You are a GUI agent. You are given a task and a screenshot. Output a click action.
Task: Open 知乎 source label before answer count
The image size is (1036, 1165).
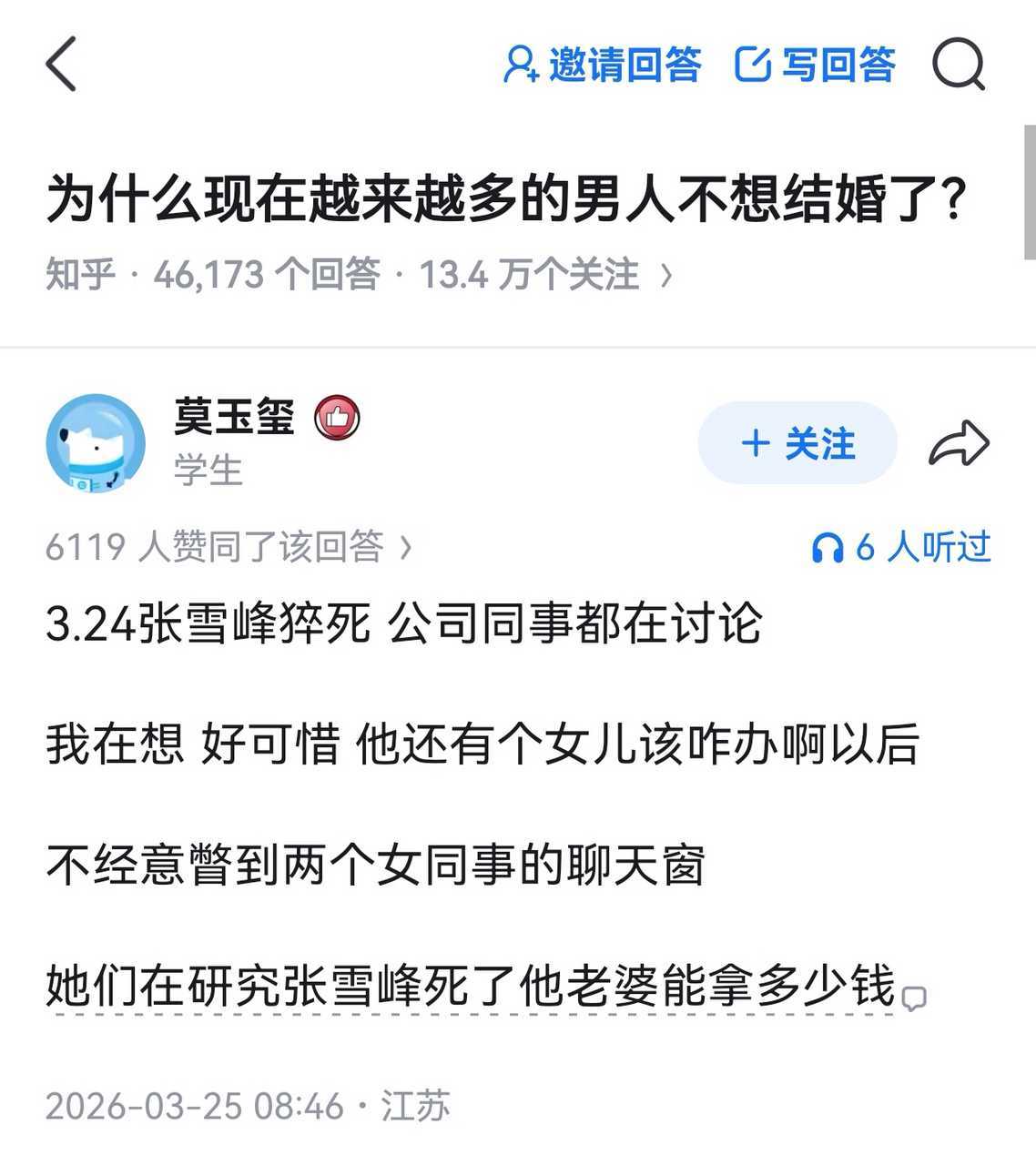72,273
